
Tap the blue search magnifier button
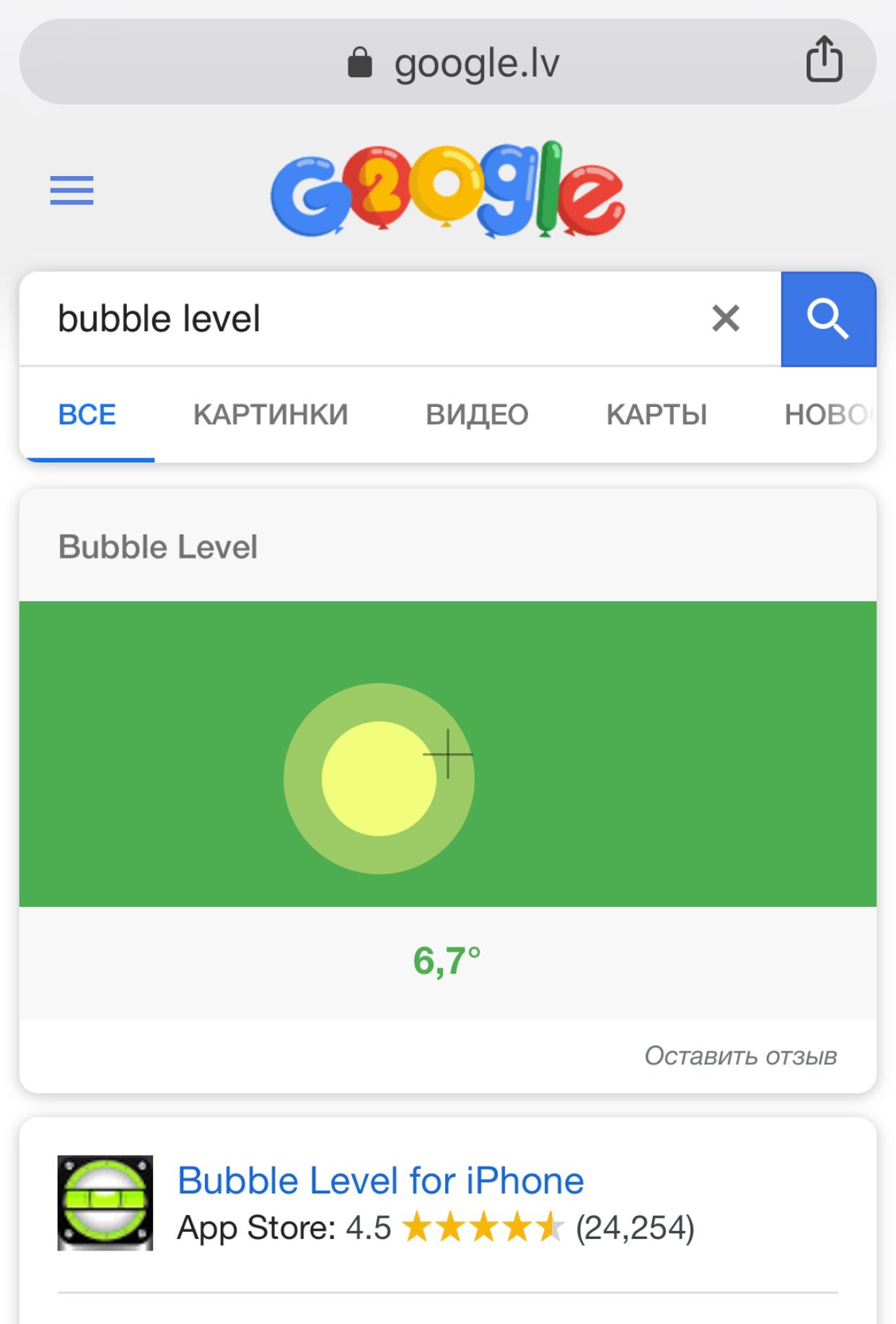[x=827, y=319]
